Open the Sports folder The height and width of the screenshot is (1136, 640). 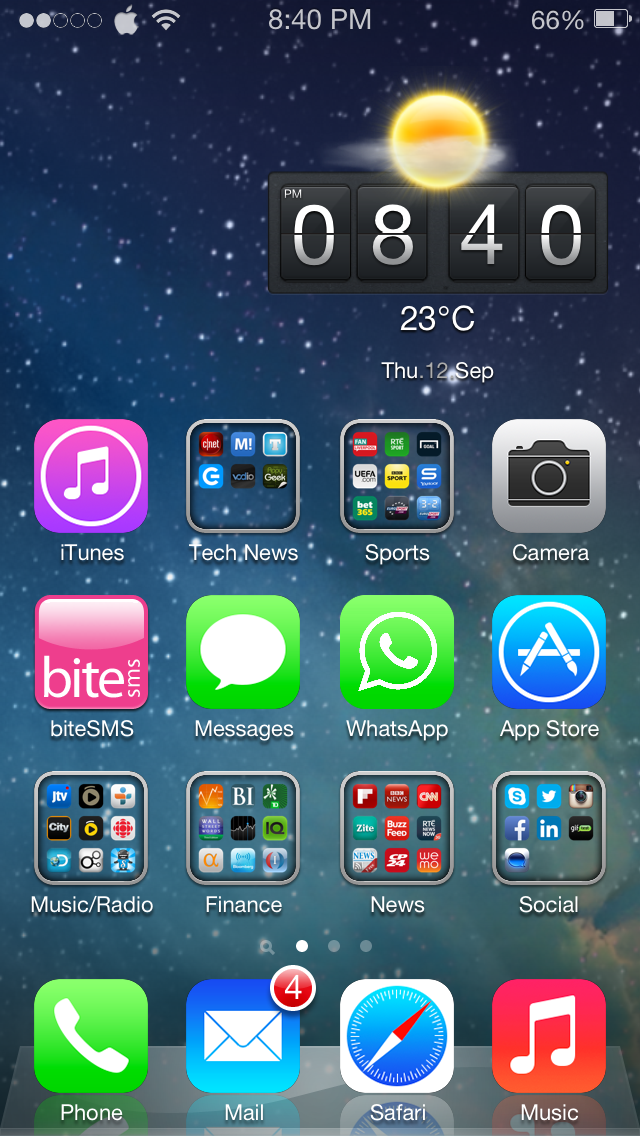(396, 476)
